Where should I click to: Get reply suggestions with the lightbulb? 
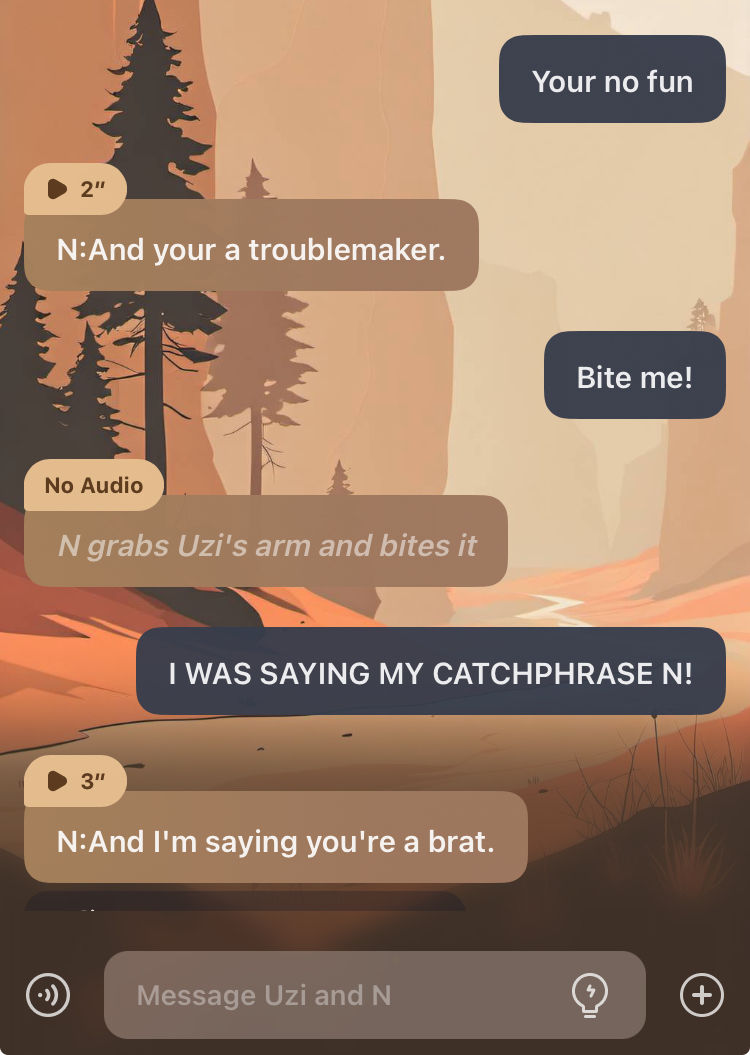590,995
